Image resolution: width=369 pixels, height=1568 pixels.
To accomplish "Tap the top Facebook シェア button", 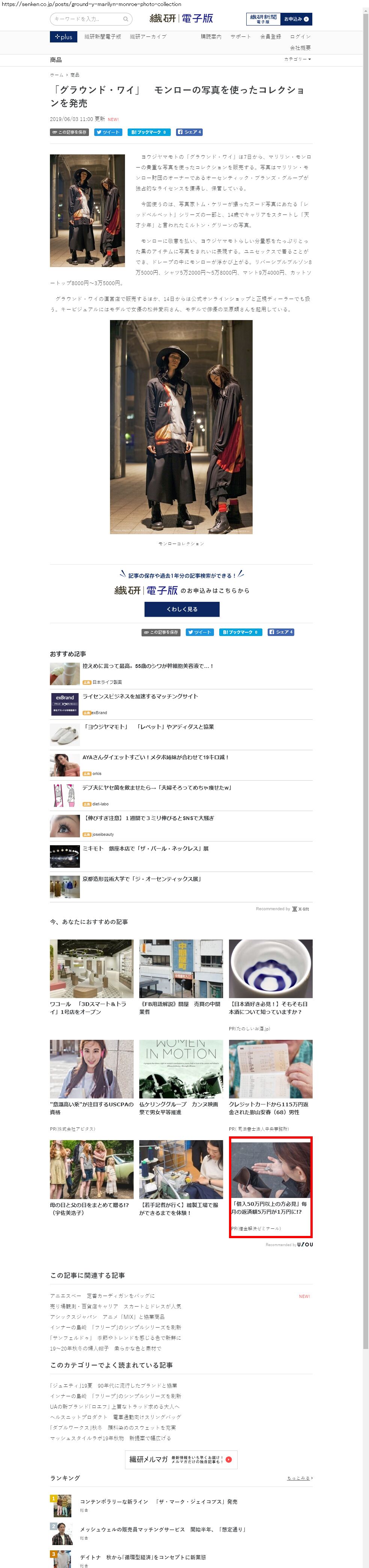I will 189,132.
